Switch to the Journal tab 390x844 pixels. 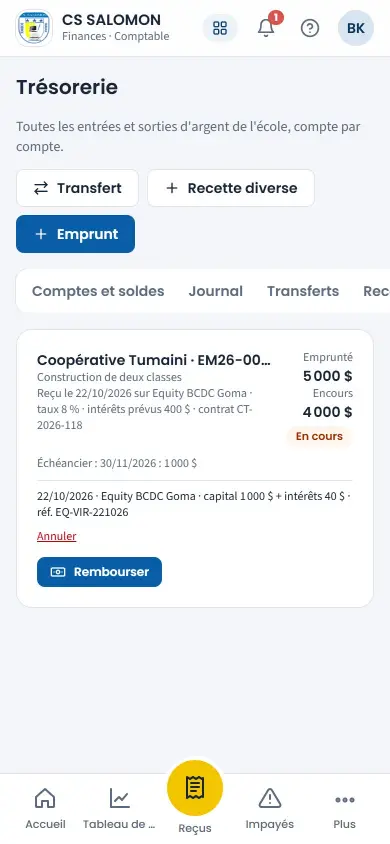coord(216,291)
